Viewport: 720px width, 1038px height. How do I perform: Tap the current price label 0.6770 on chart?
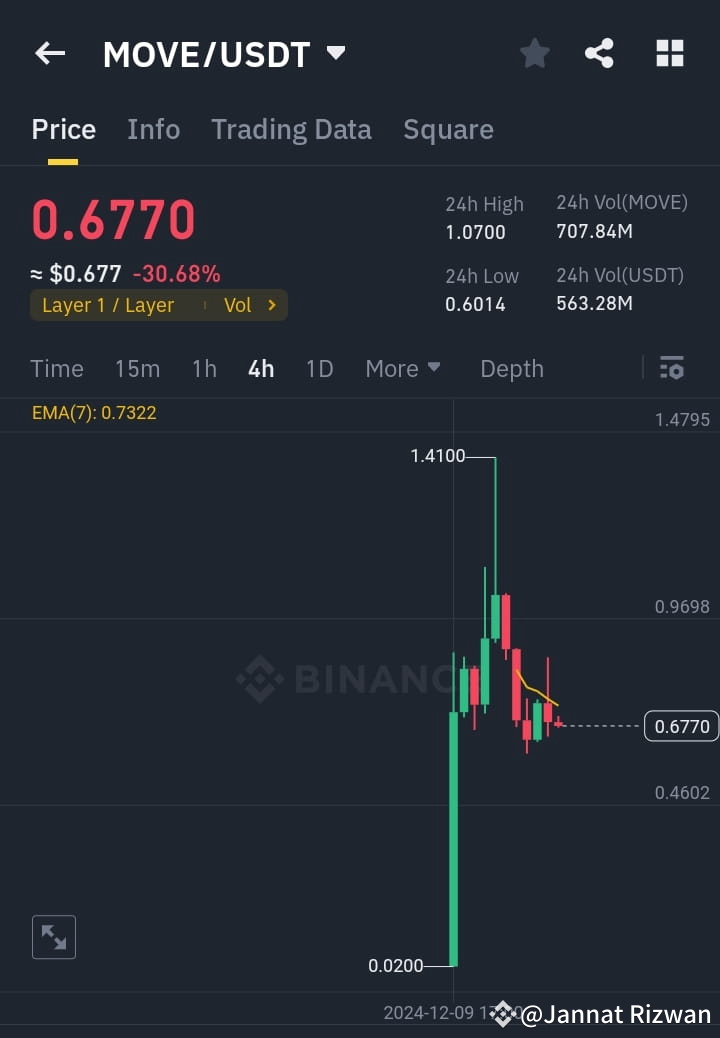coord(681,726)
